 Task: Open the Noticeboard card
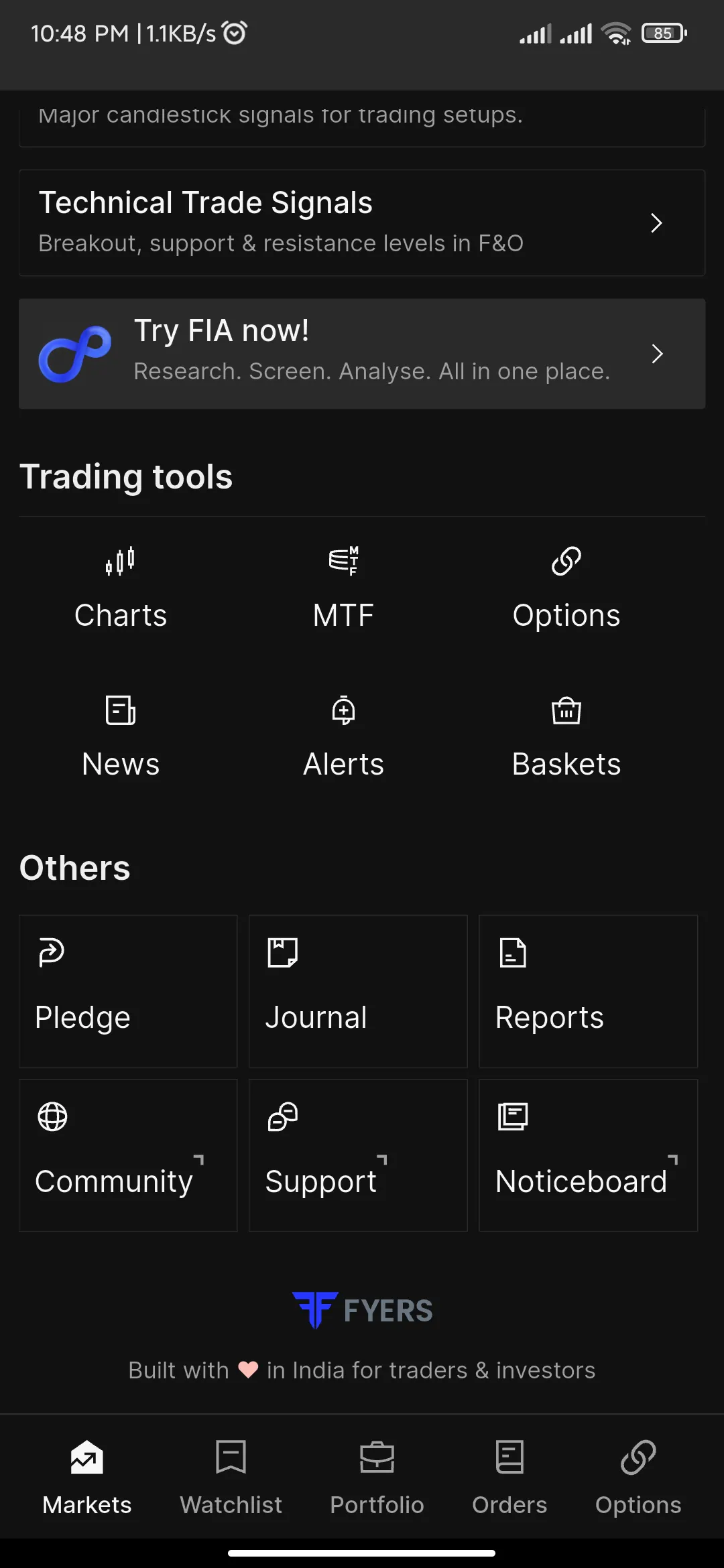click(x=588, y=1155)
